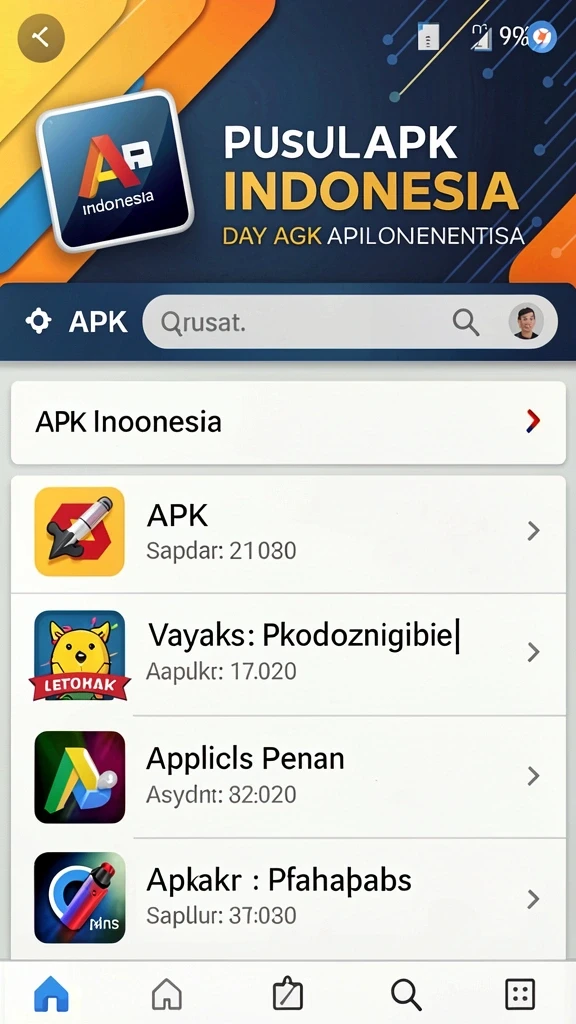Switch to the outlined house tab

pyautogui.click(x=167, y=995)
